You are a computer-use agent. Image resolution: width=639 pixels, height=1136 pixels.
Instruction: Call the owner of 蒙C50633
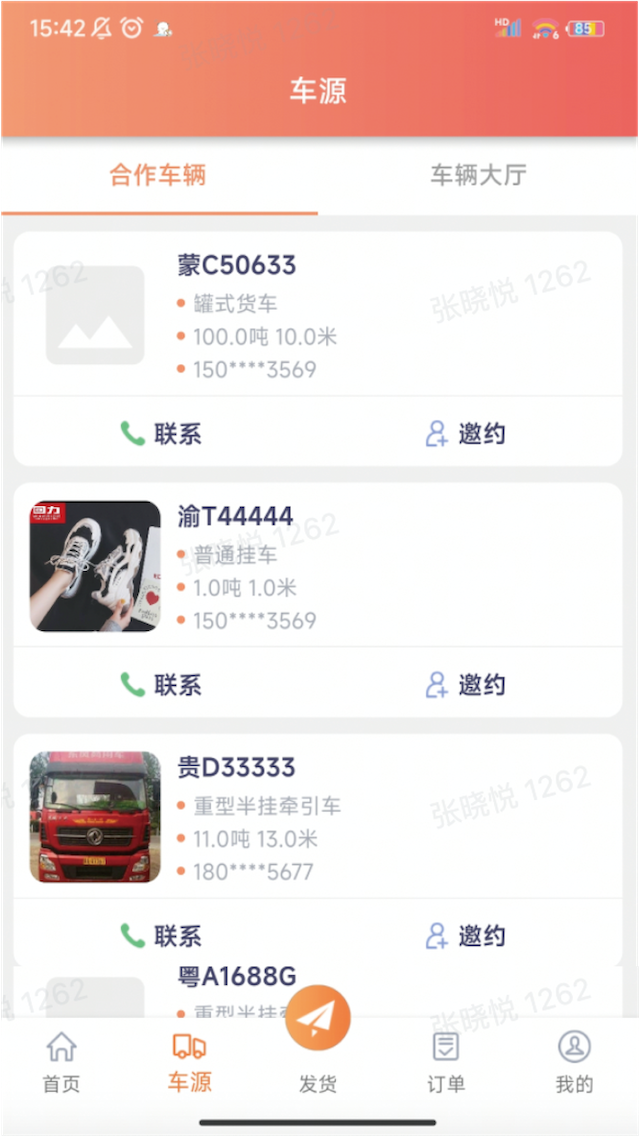pyautogui.click(x=161, y=433)
